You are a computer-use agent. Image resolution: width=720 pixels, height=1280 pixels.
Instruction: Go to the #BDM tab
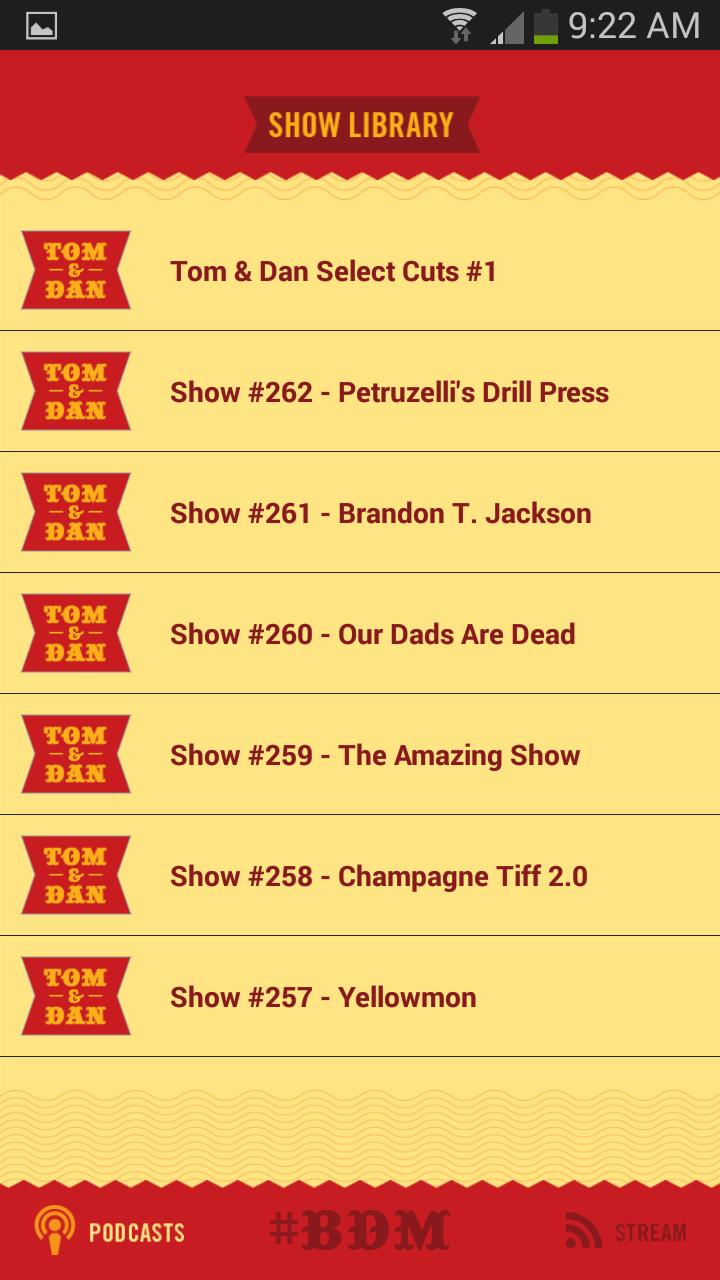tap(360, 1231)
